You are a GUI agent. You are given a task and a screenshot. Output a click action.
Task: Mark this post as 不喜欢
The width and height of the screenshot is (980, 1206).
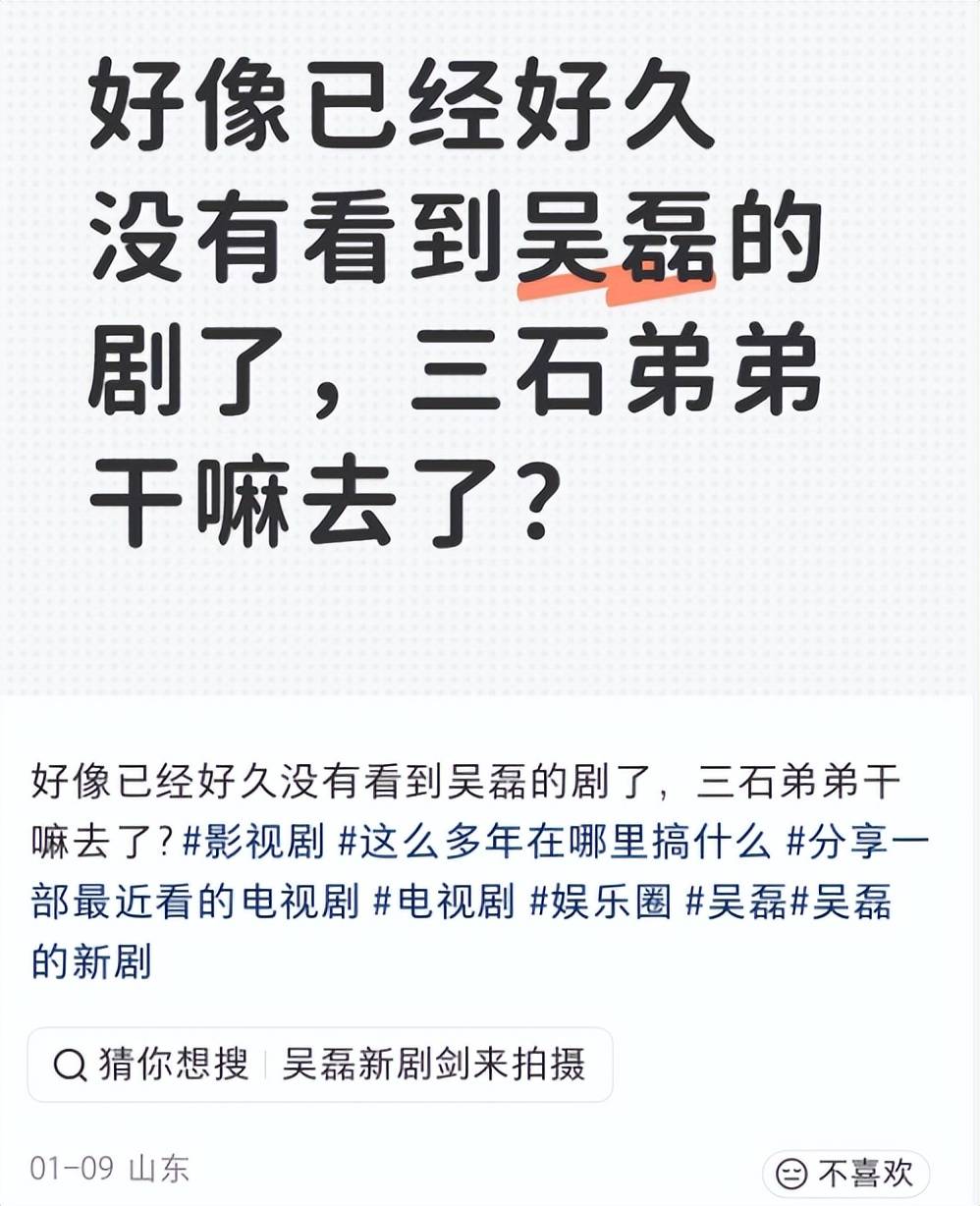(844, 1173)
